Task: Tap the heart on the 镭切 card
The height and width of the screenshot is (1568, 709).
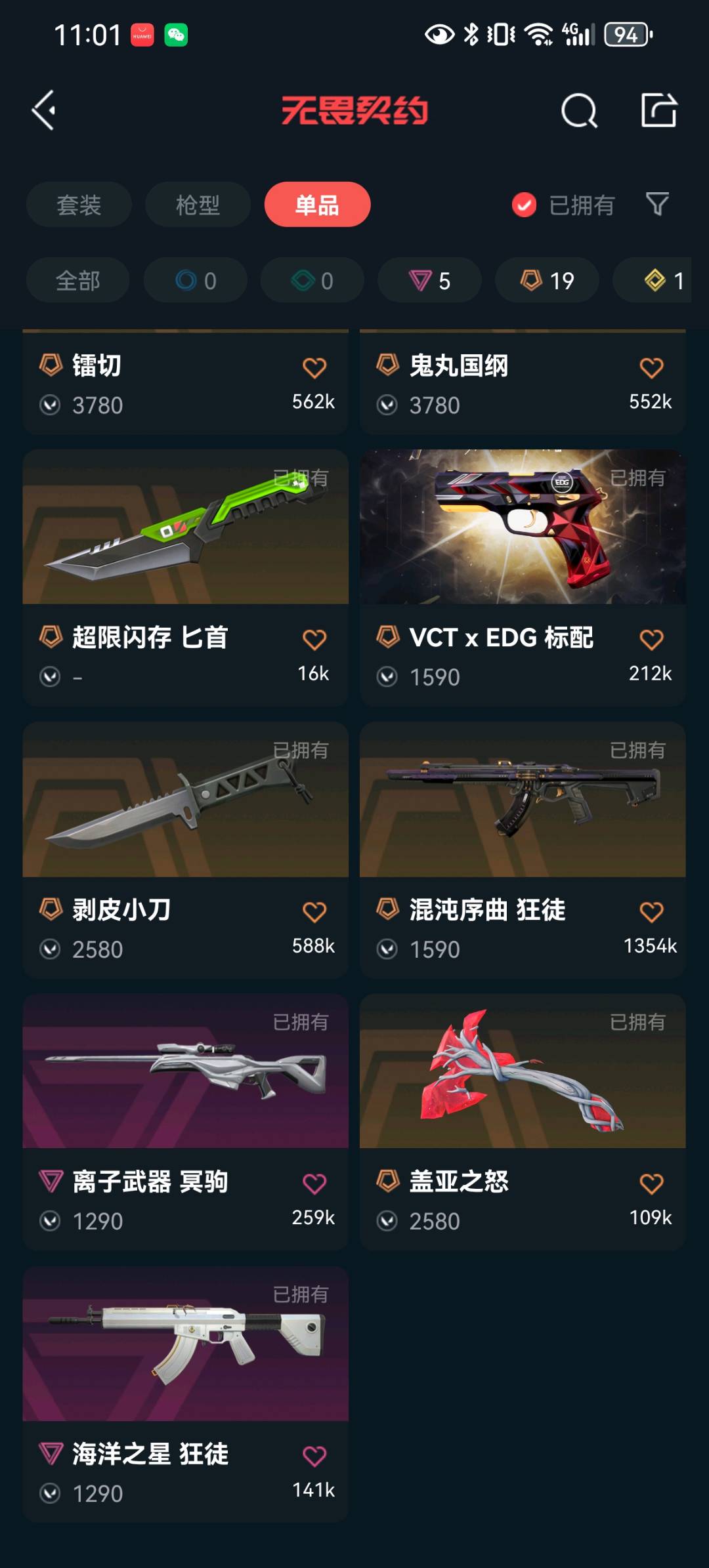Action: click(314, 367)
